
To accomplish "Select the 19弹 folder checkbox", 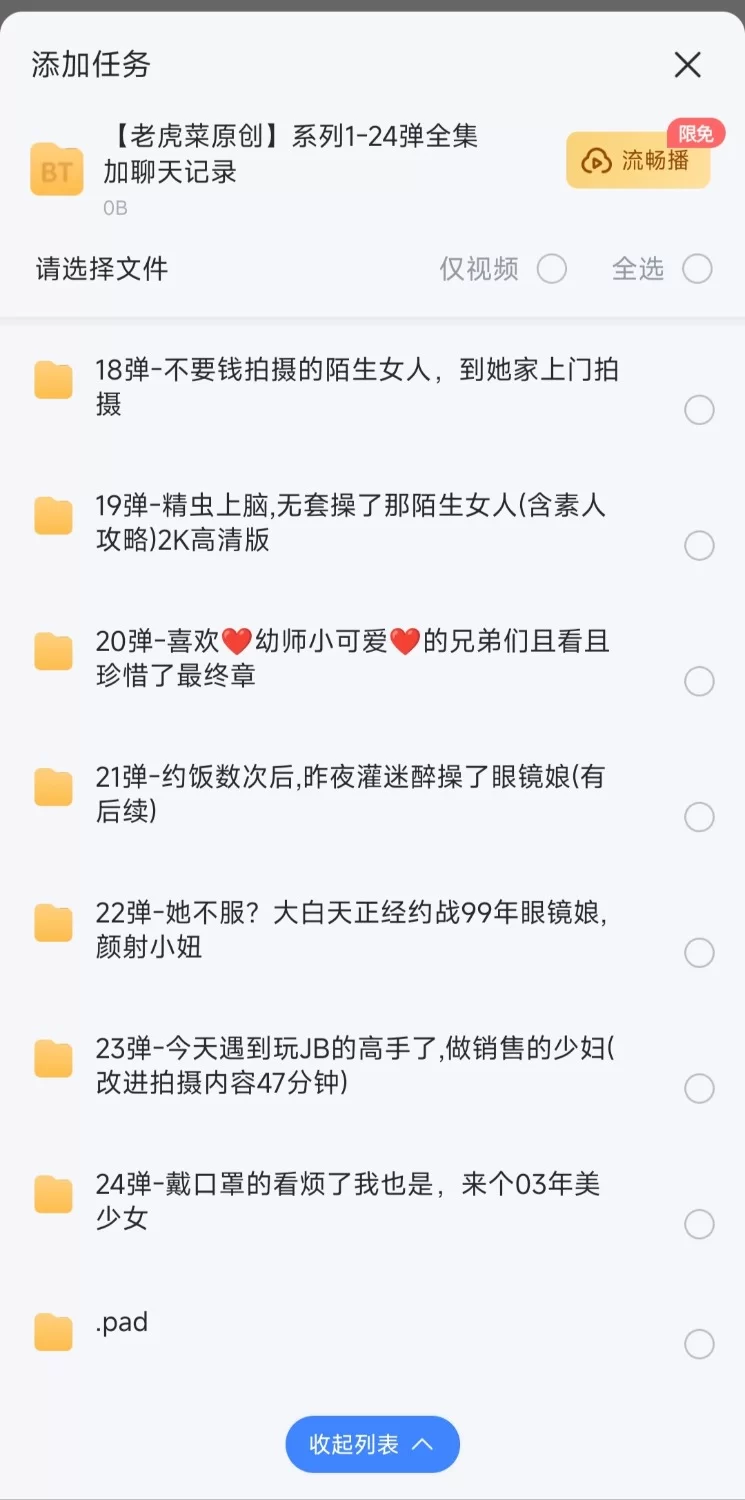I will pos(699,546).
